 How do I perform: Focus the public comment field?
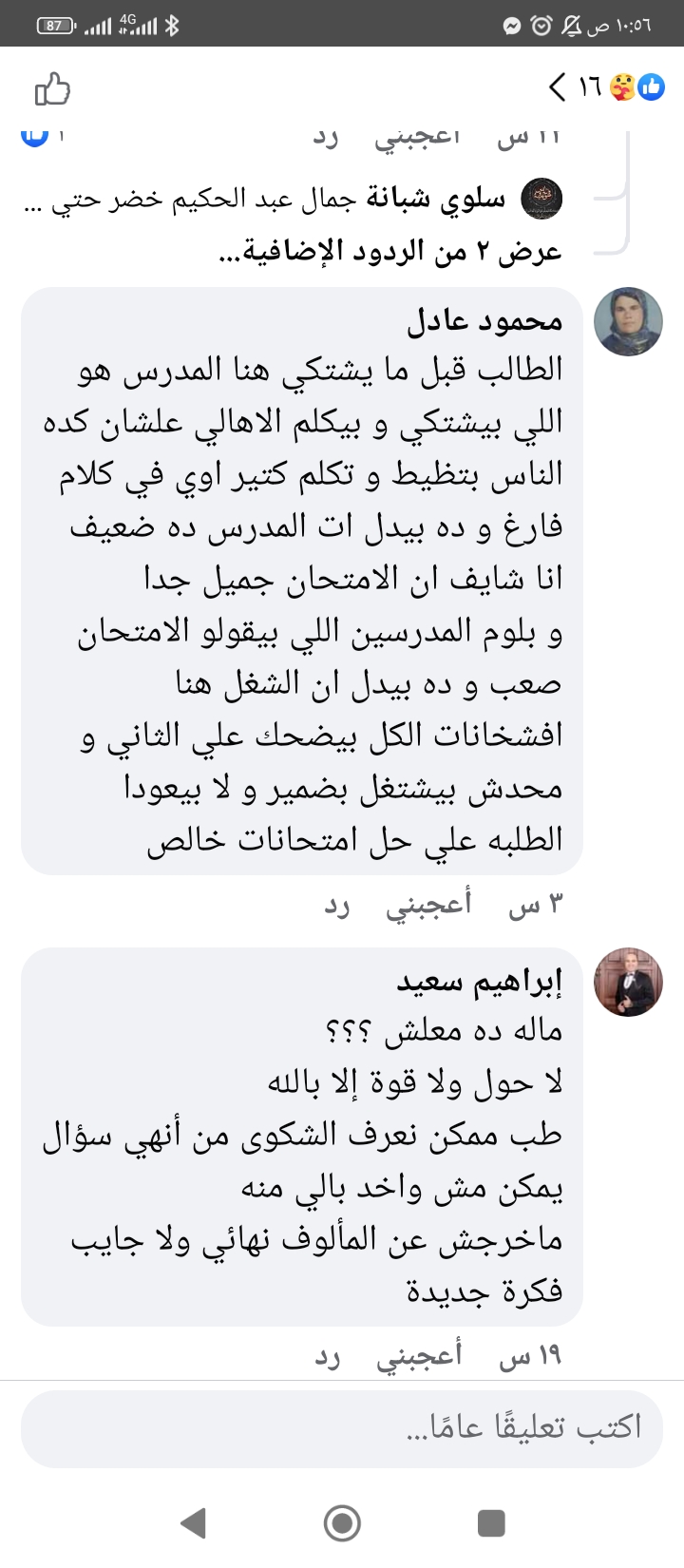[x=342, y=1427]
